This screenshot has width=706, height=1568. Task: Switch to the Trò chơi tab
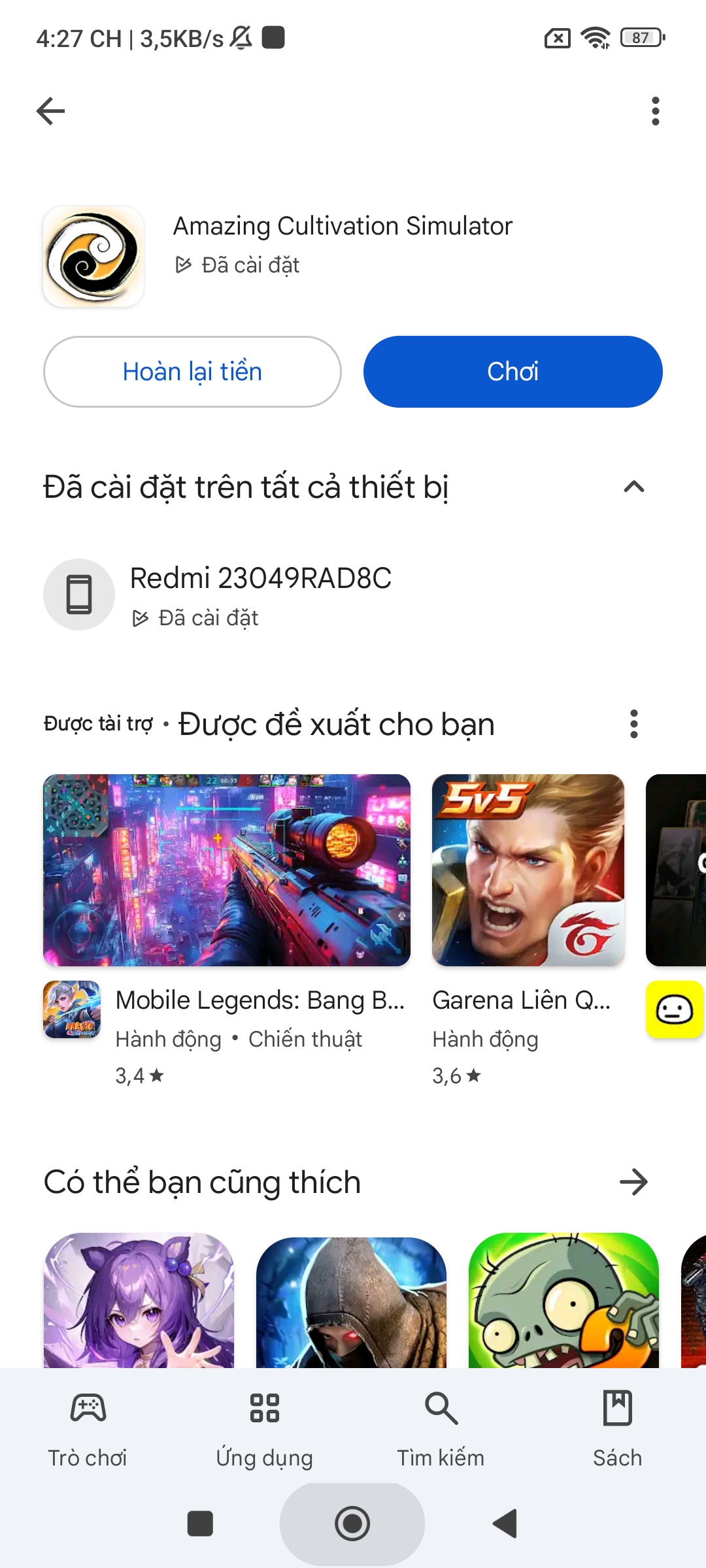click(88, 1428)
